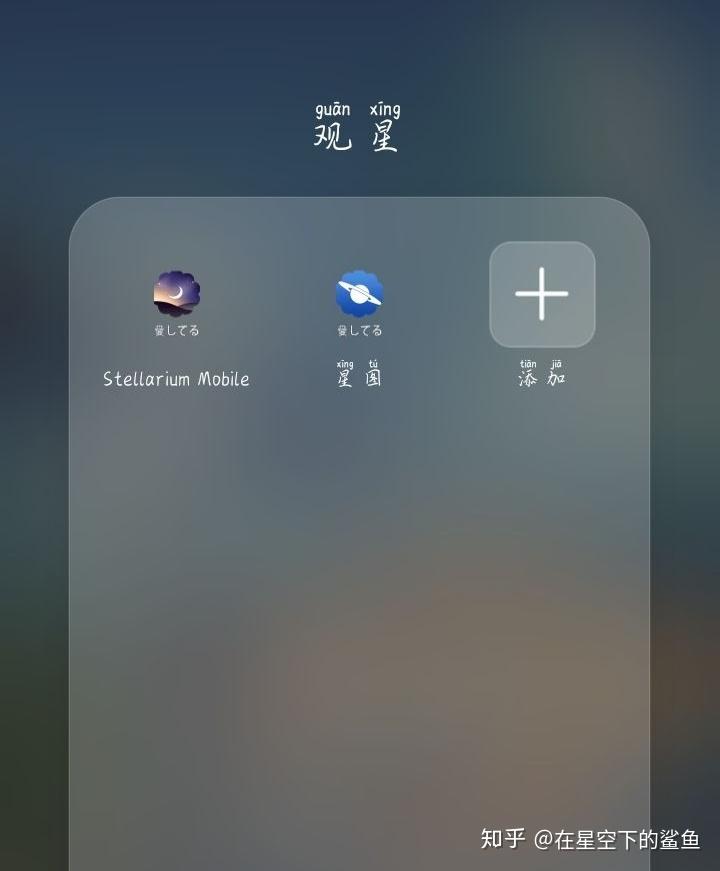
Task: Select the Stellarium Mobile app label
Action: coord(176,378)
